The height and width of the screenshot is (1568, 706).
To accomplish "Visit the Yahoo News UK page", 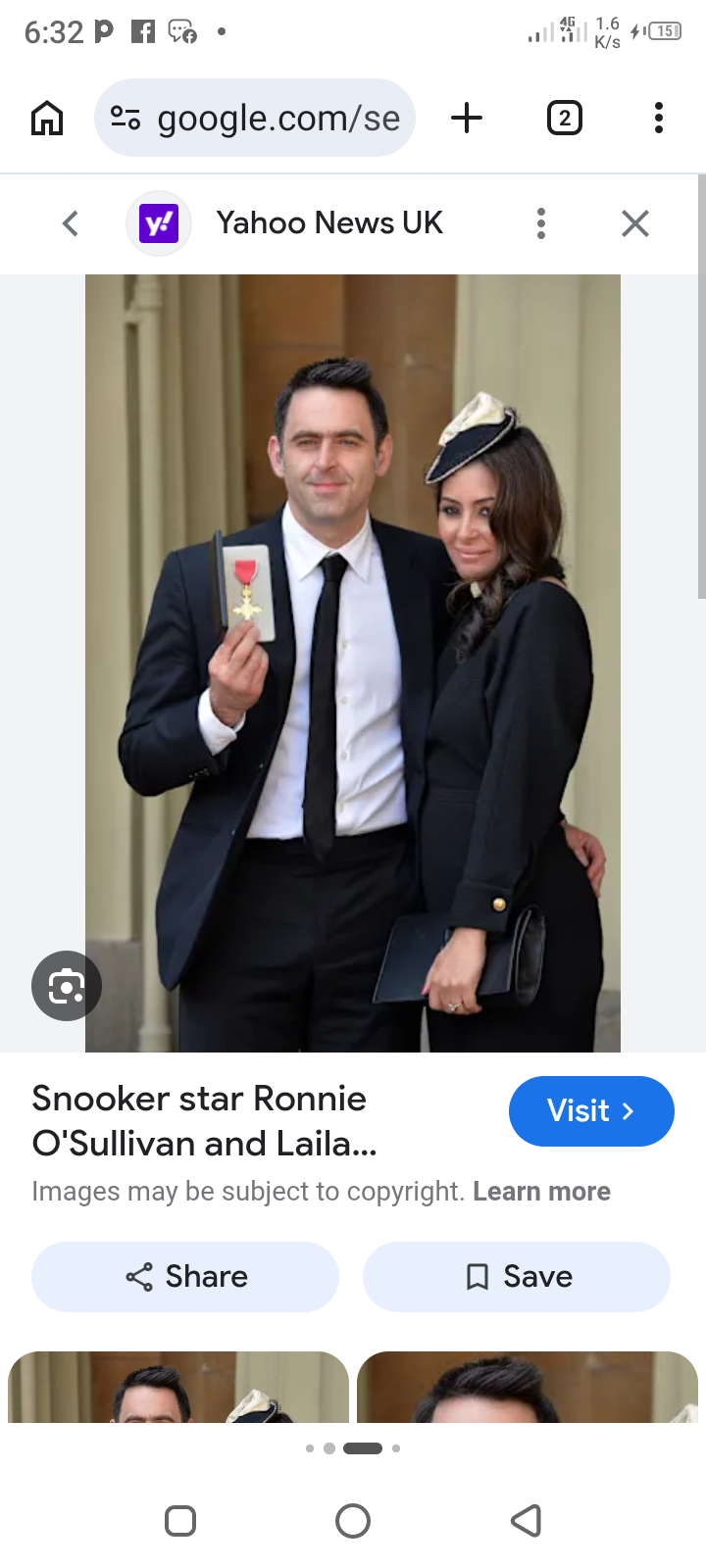I will coord(590,1110).
